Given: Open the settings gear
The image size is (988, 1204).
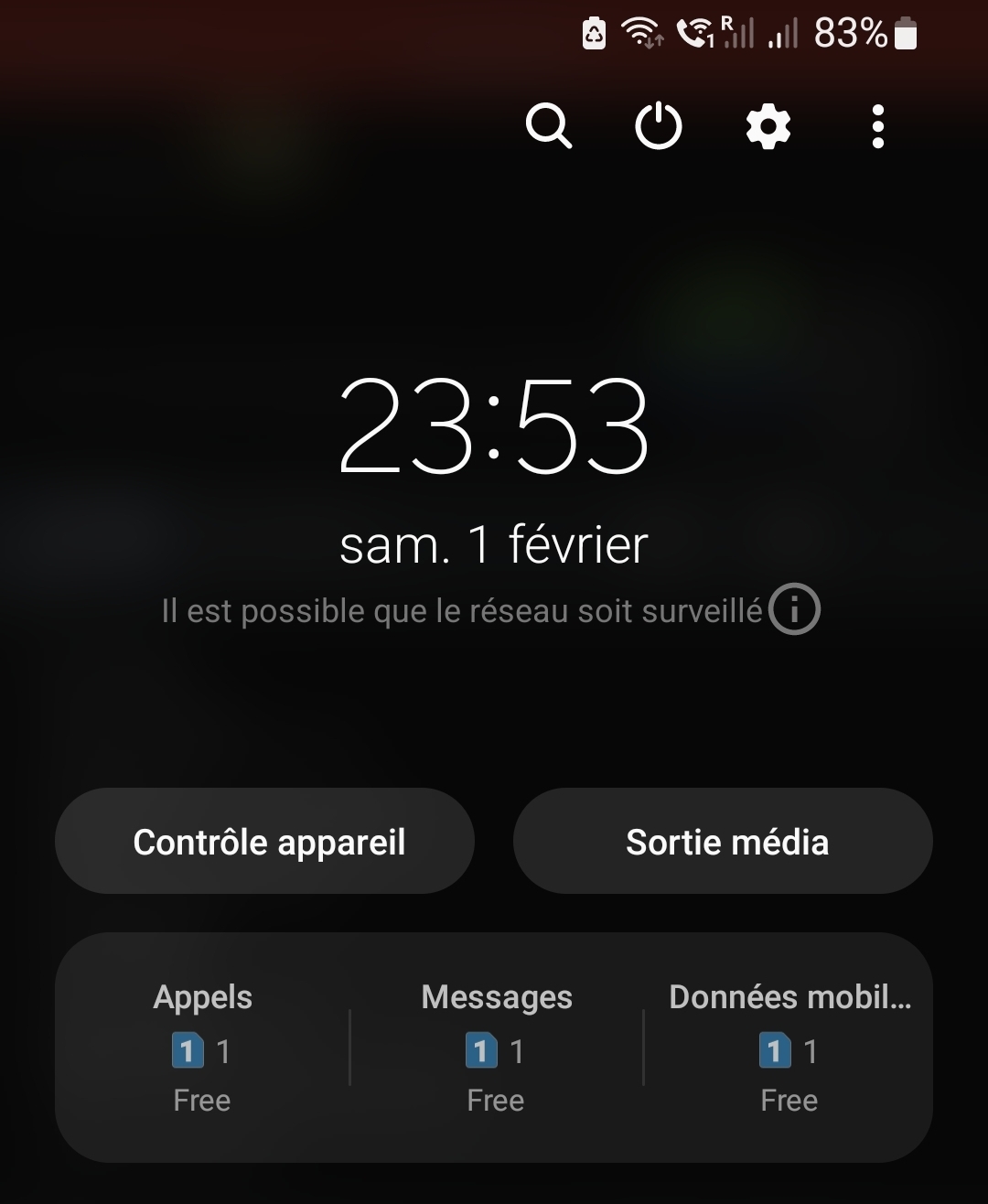Looking at the screenshot, I should click(x=768, y=126).
